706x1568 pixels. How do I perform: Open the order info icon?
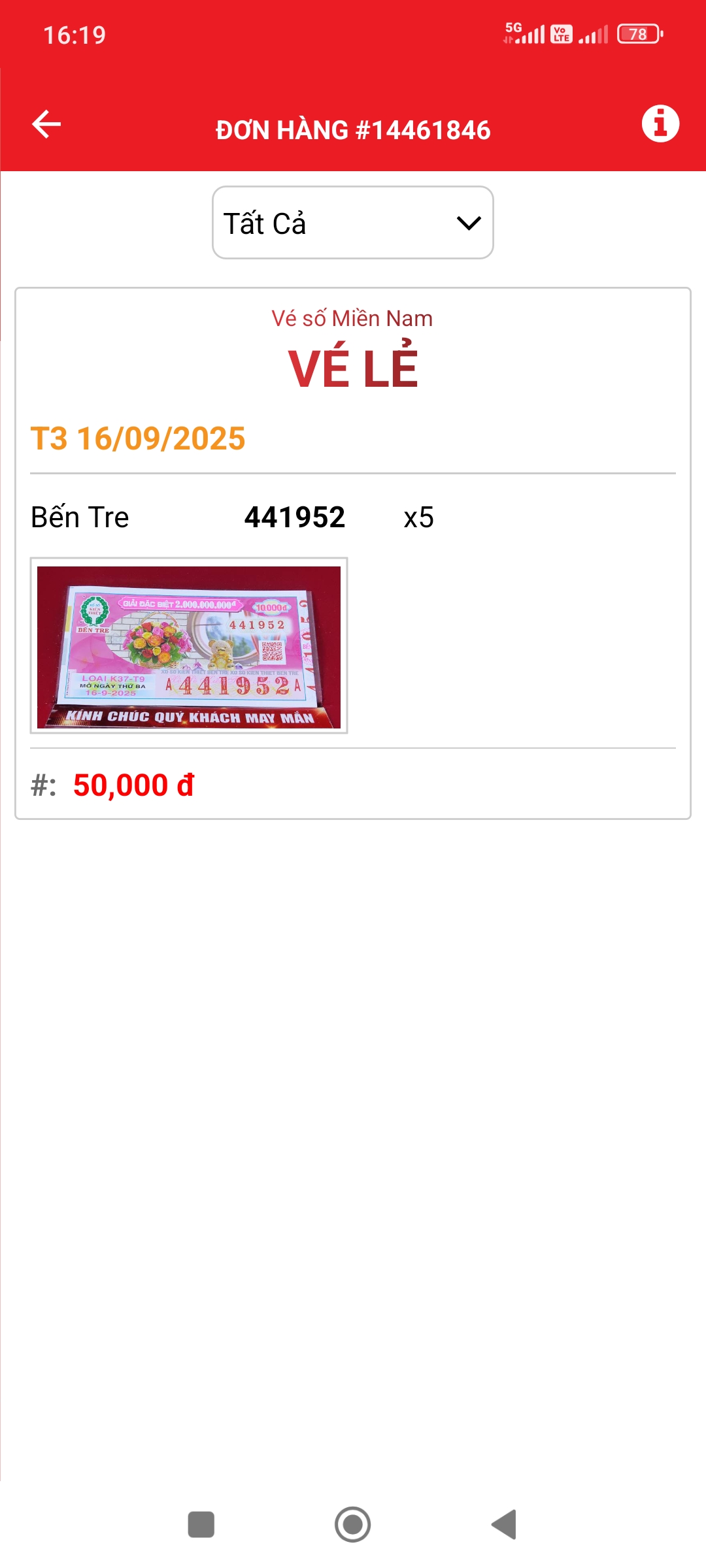tap(660, 123)
